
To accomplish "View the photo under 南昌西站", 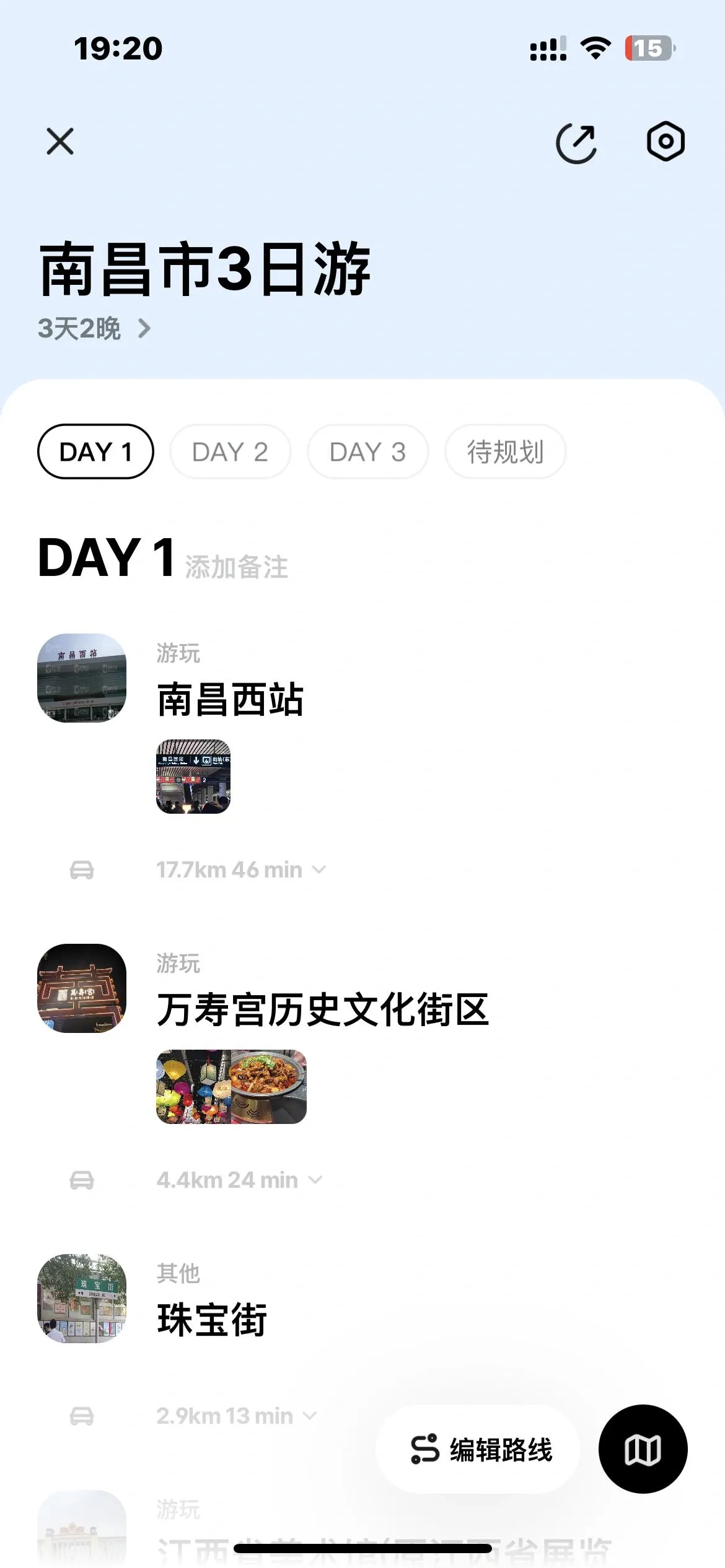I will click(x=193, y=777).
